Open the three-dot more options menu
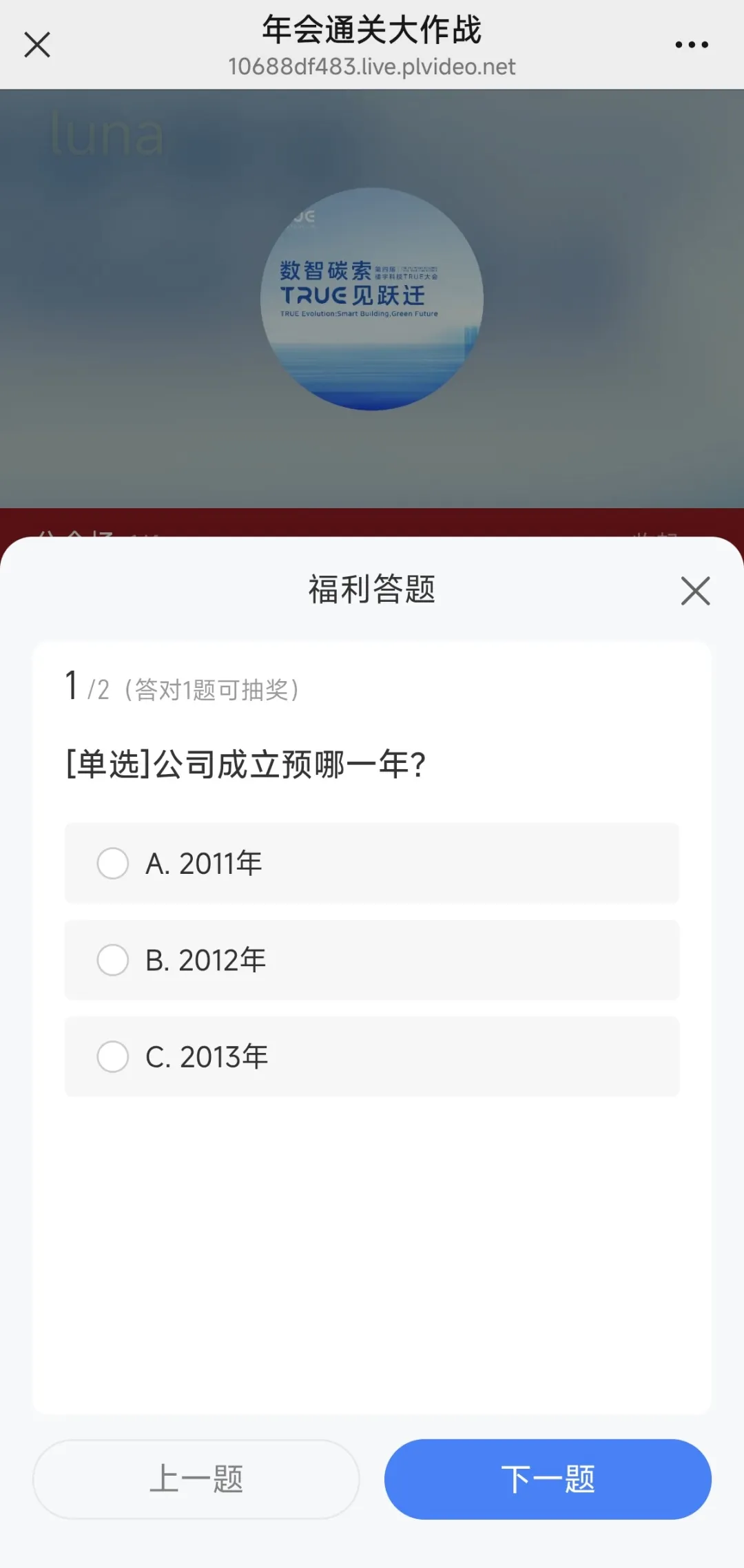This screenshot has height=1568, width=744. 691,45
